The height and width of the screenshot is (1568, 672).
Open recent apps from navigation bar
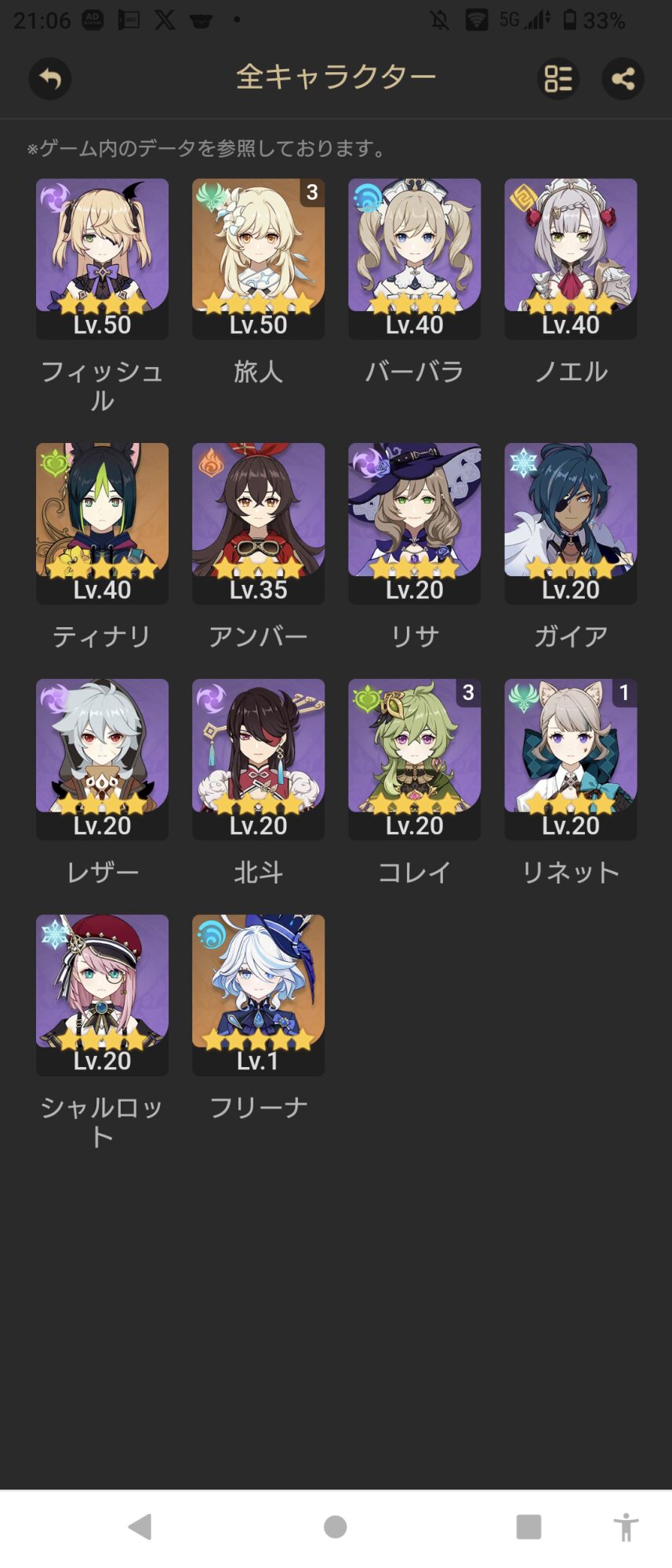coord(529,1526)
